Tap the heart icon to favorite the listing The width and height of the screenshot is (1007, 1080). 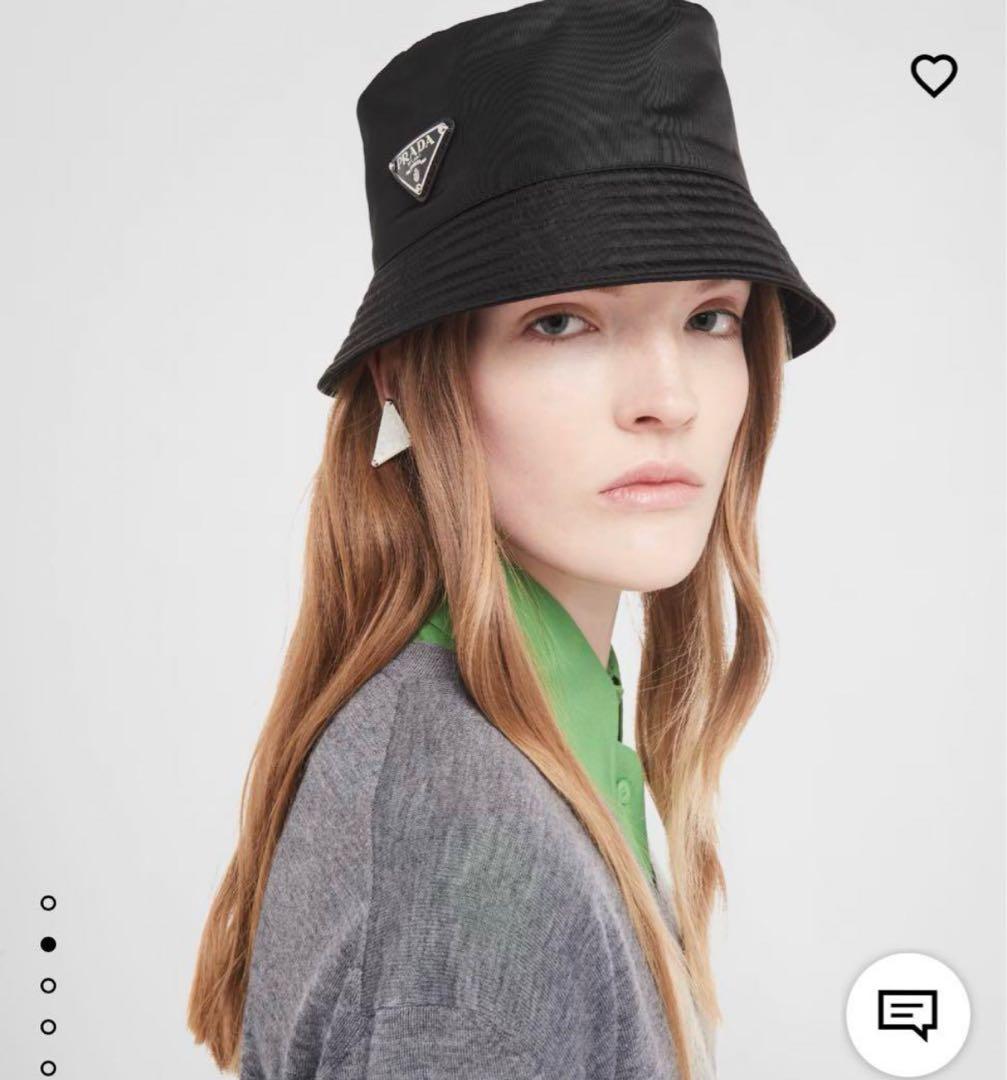[933, 75]
